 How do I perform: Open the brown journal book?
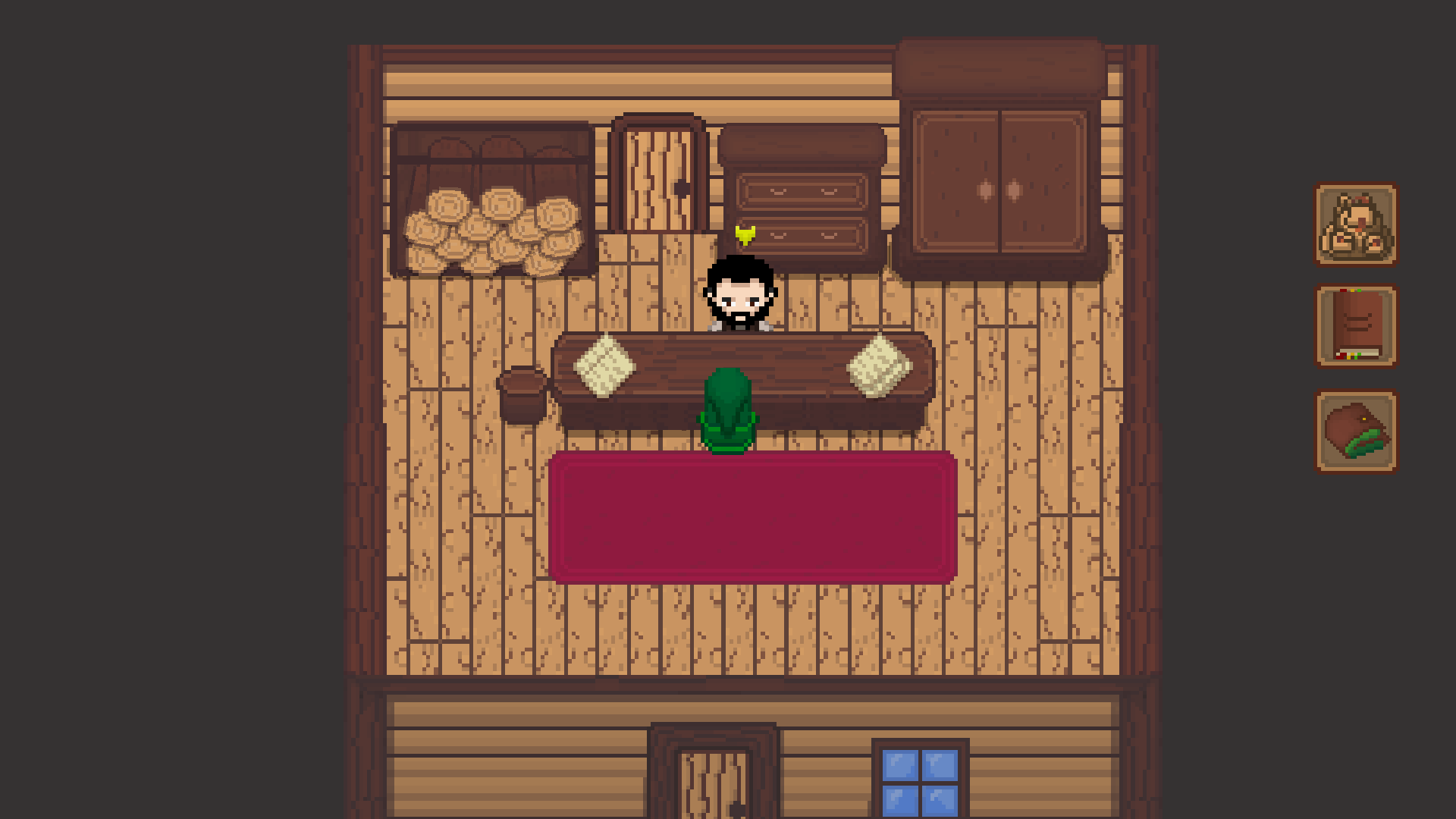click(1356, 327)
